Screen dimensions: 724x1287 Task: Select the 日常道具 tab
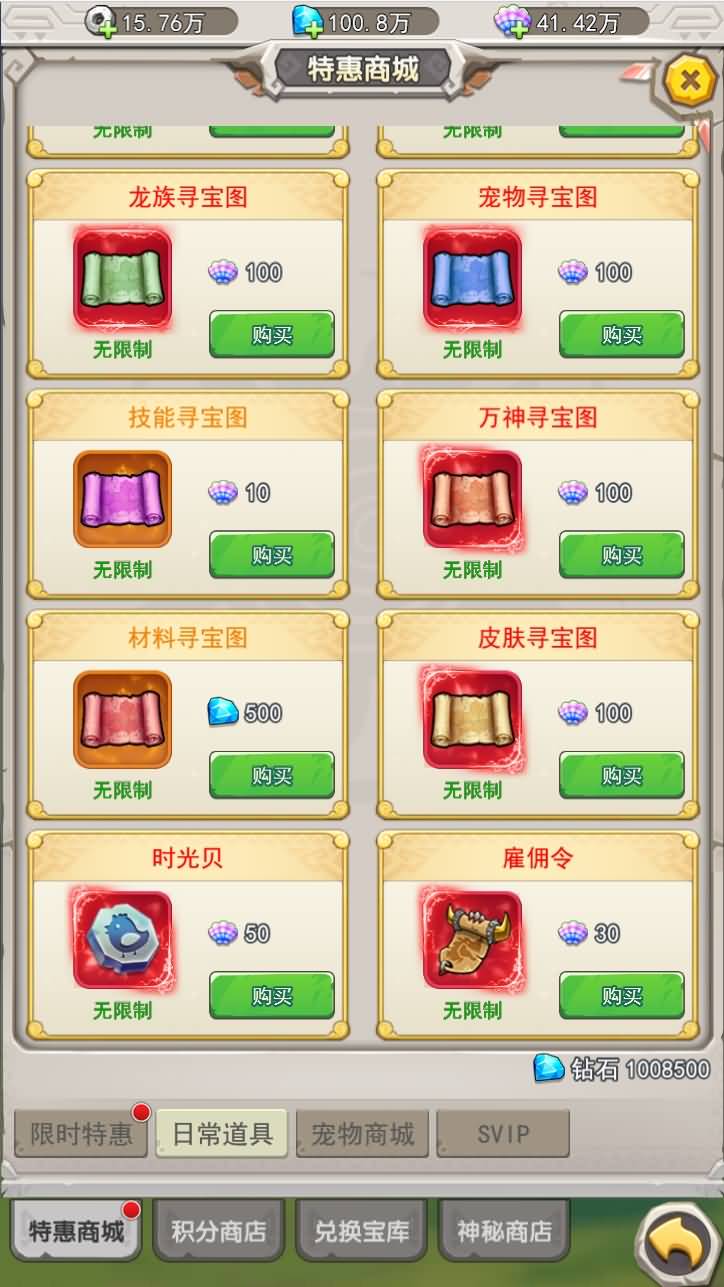[x=222, y=1134]
